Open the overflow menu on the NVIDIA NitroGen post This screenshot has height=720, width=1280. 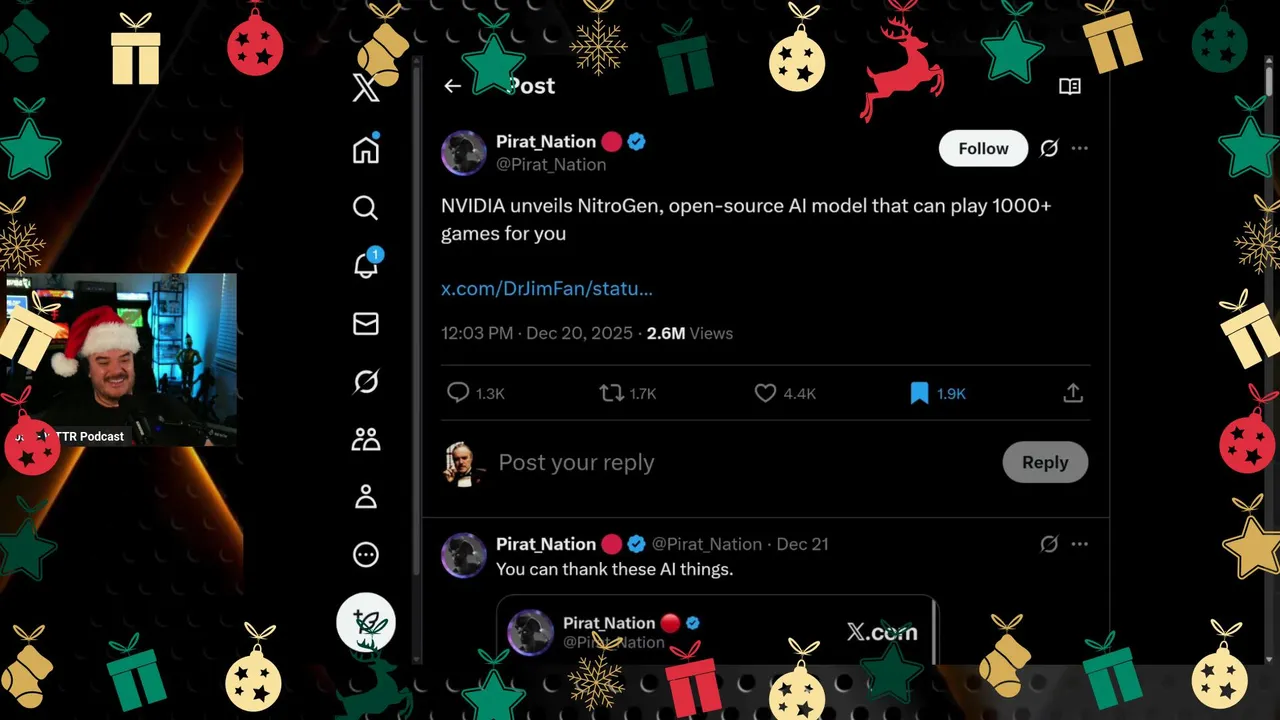[1079, 148]
